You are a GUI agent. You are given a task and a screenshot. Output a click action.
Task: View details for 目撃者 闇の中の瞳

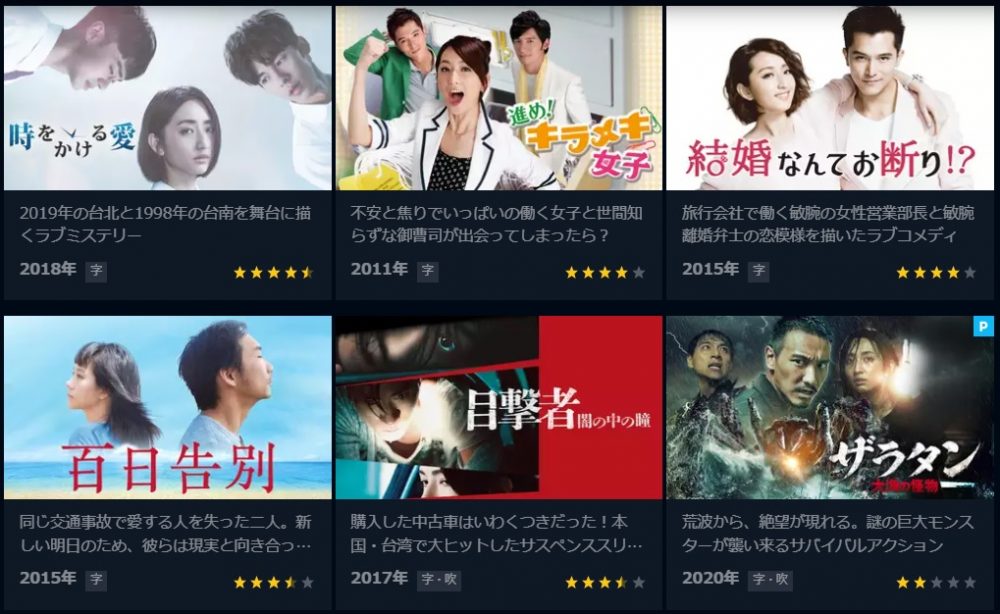[x=498, y=407]
